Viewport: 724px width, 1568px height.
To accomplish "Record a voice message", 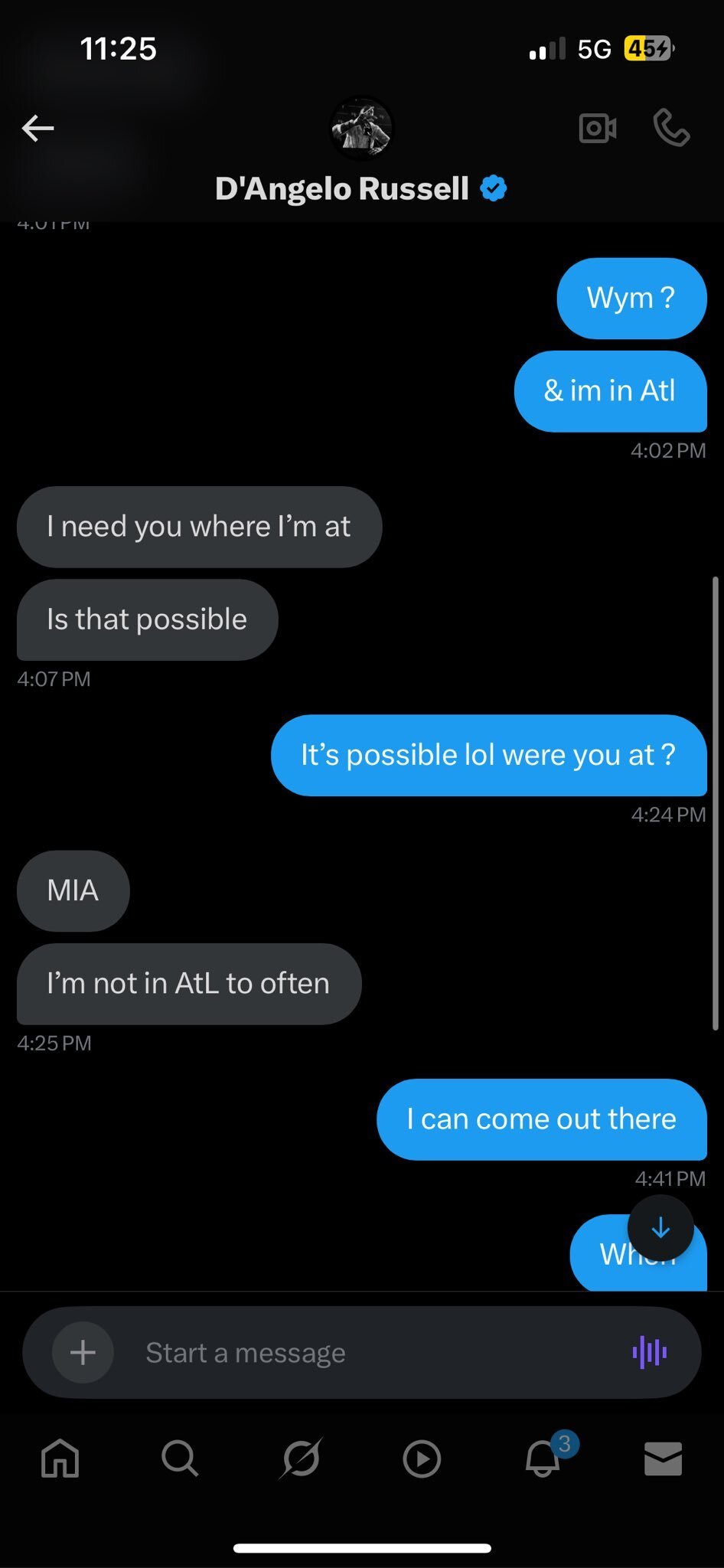I will (x=649, y=1352).
